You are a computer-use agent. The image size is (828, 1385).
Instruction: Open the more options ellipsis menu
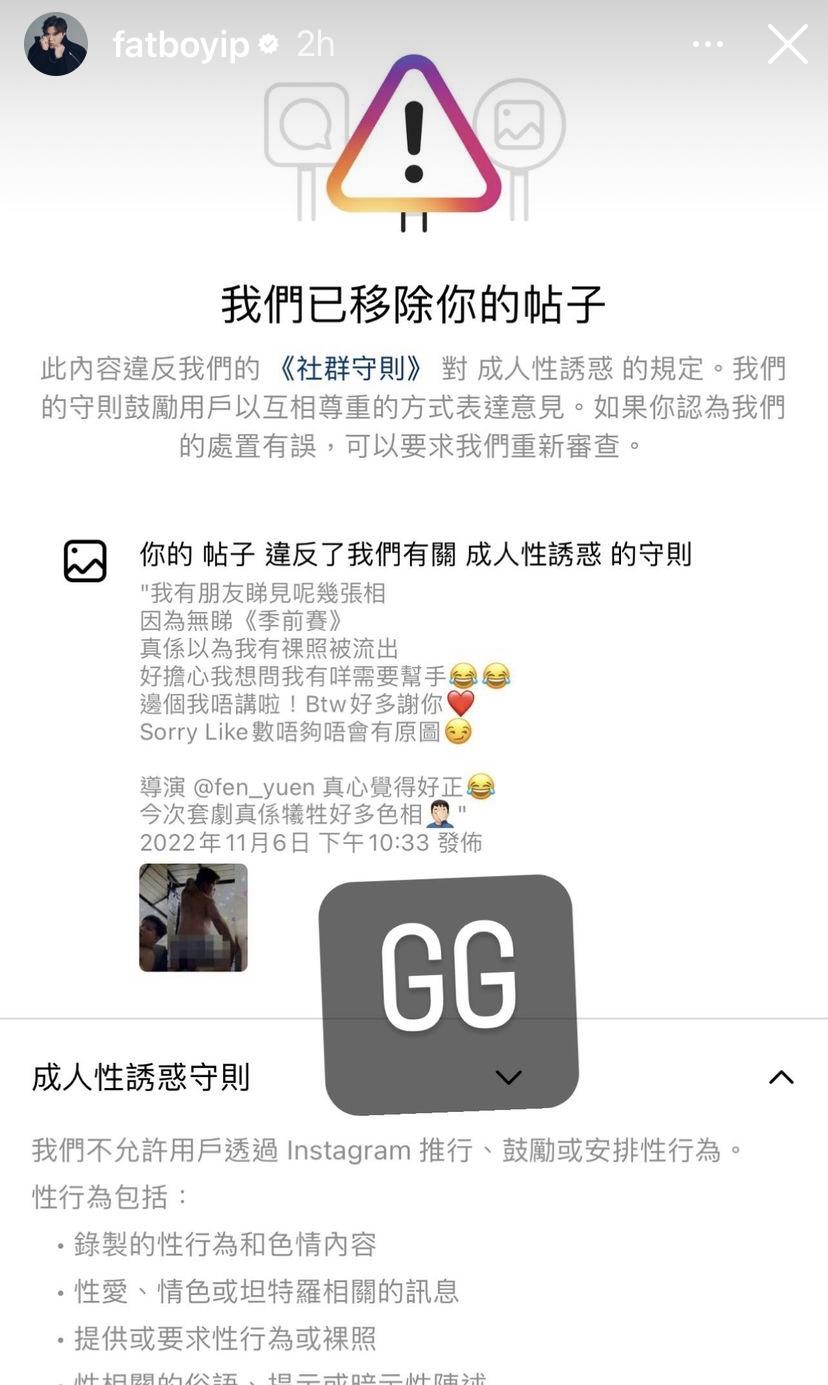(x=708, y=44)
